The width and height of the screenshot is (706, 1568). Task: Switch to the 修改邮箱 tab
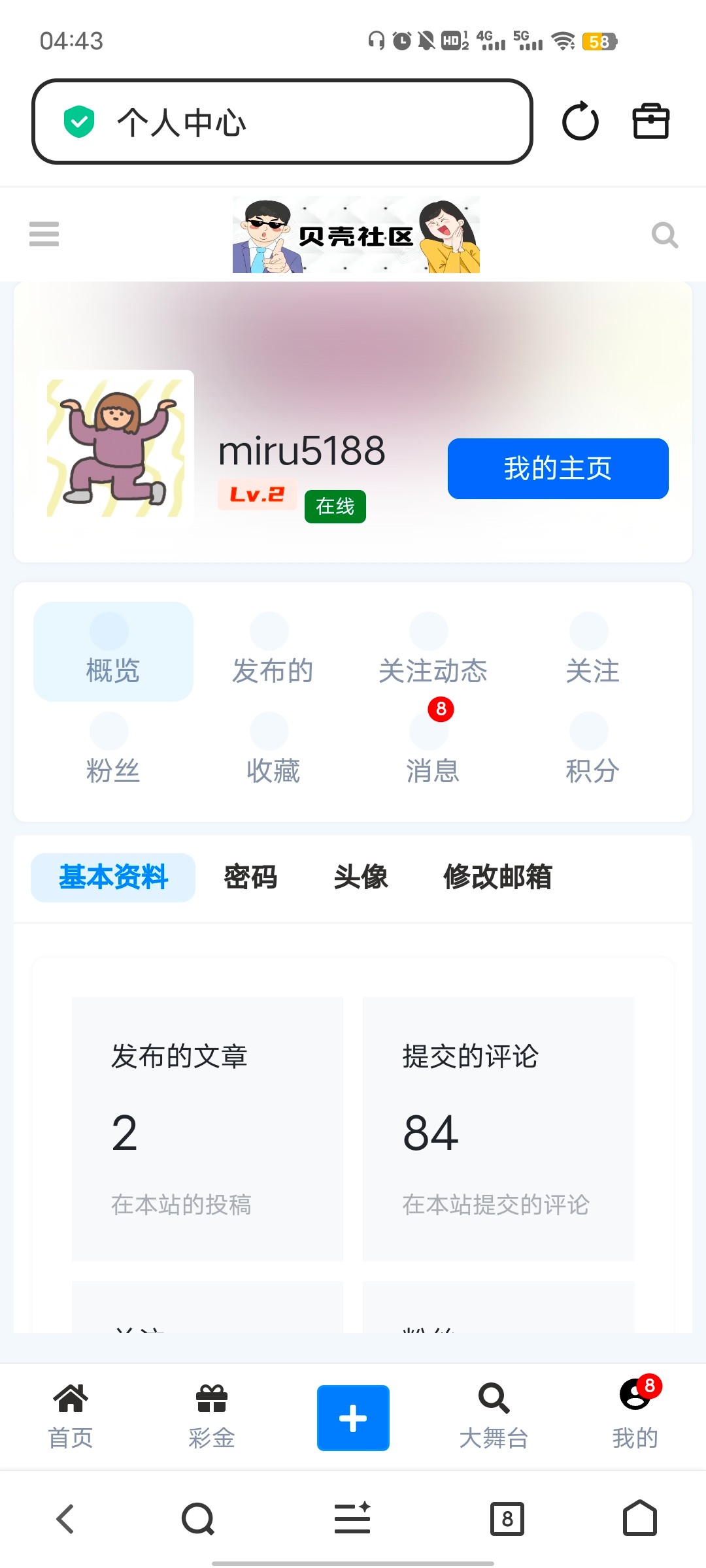[x=497, y=878]
